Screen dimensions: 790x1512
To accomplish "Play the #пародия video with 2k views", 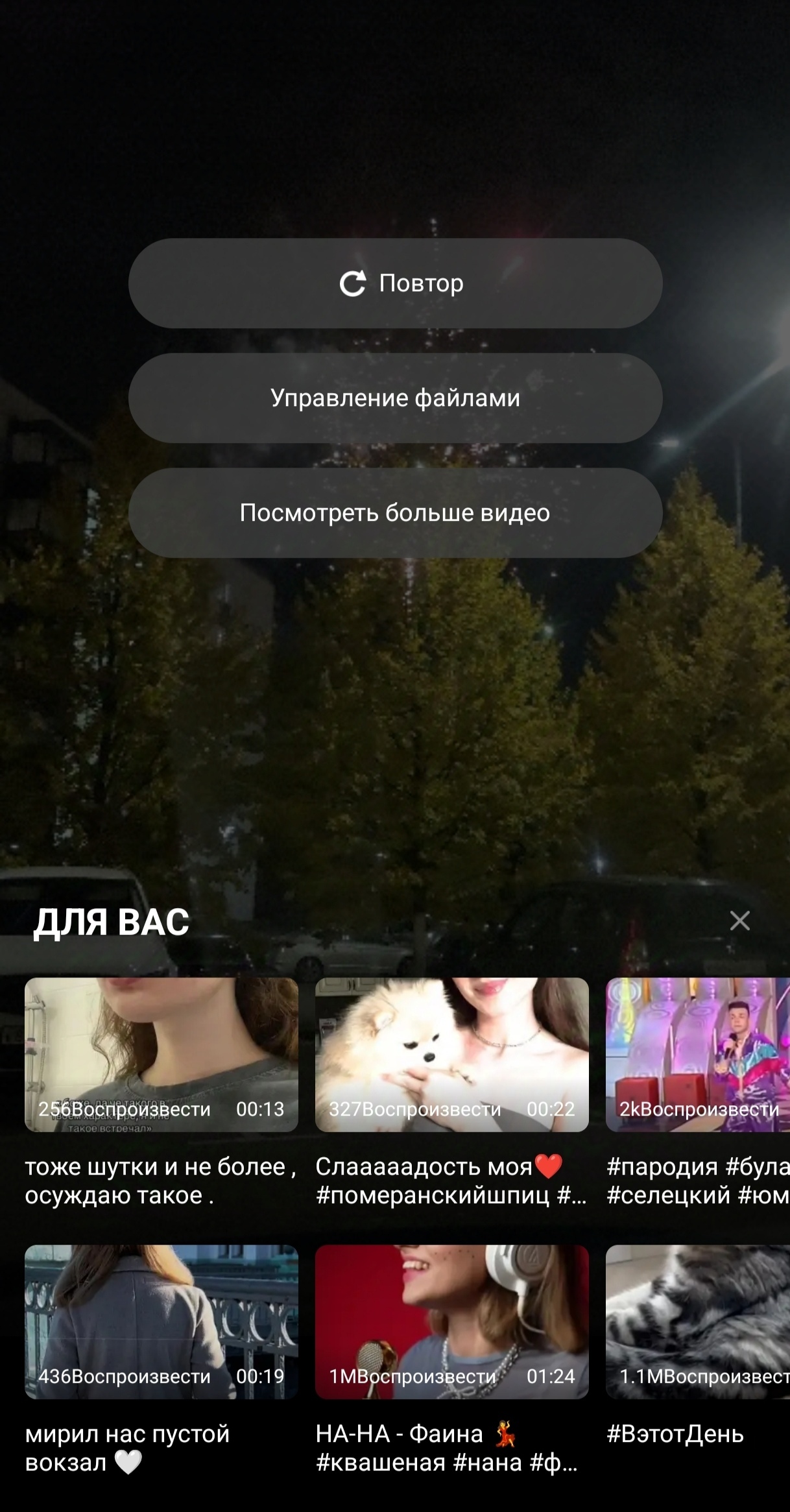I will tap(697, 1054).
